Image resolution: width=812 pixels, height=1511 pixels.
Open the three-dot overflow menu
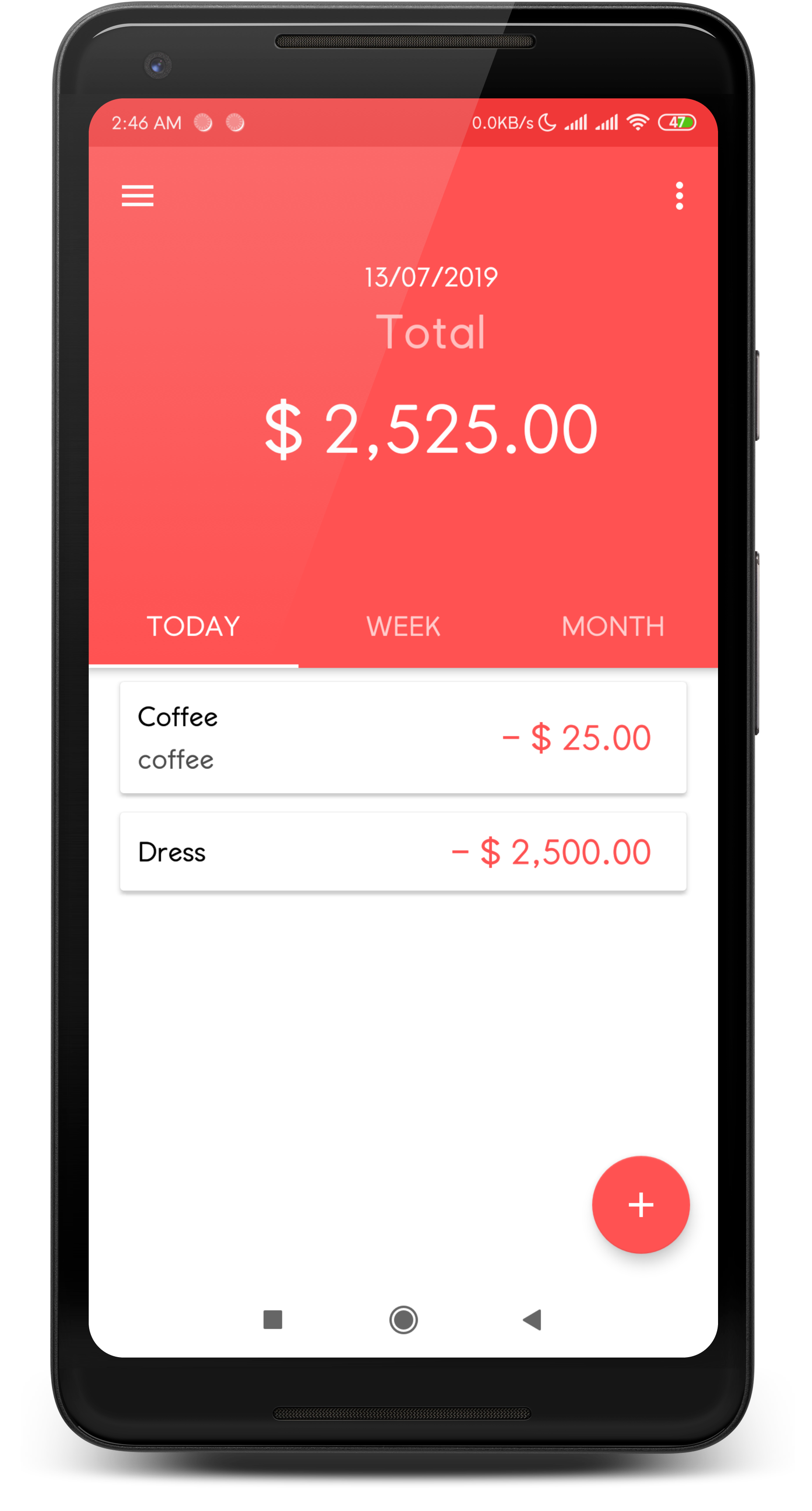pyautogui.click(x=679, y=195)
